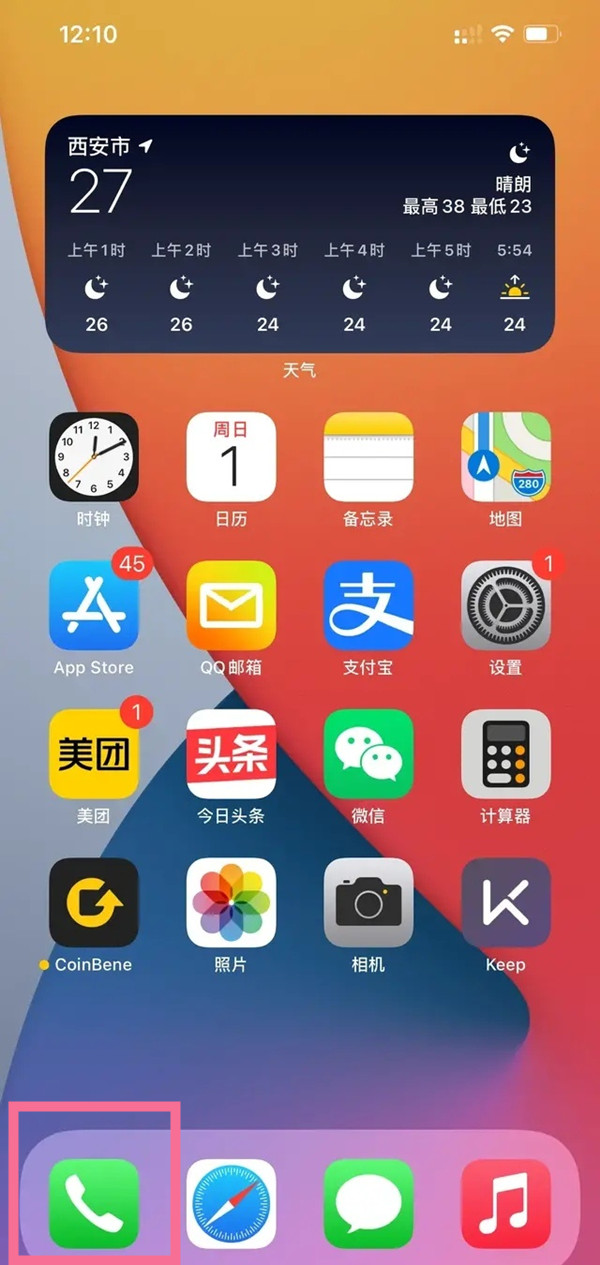The image size is (600, 1265).
Task: Open the 时钟 clock app
Action: coord(94,457)
